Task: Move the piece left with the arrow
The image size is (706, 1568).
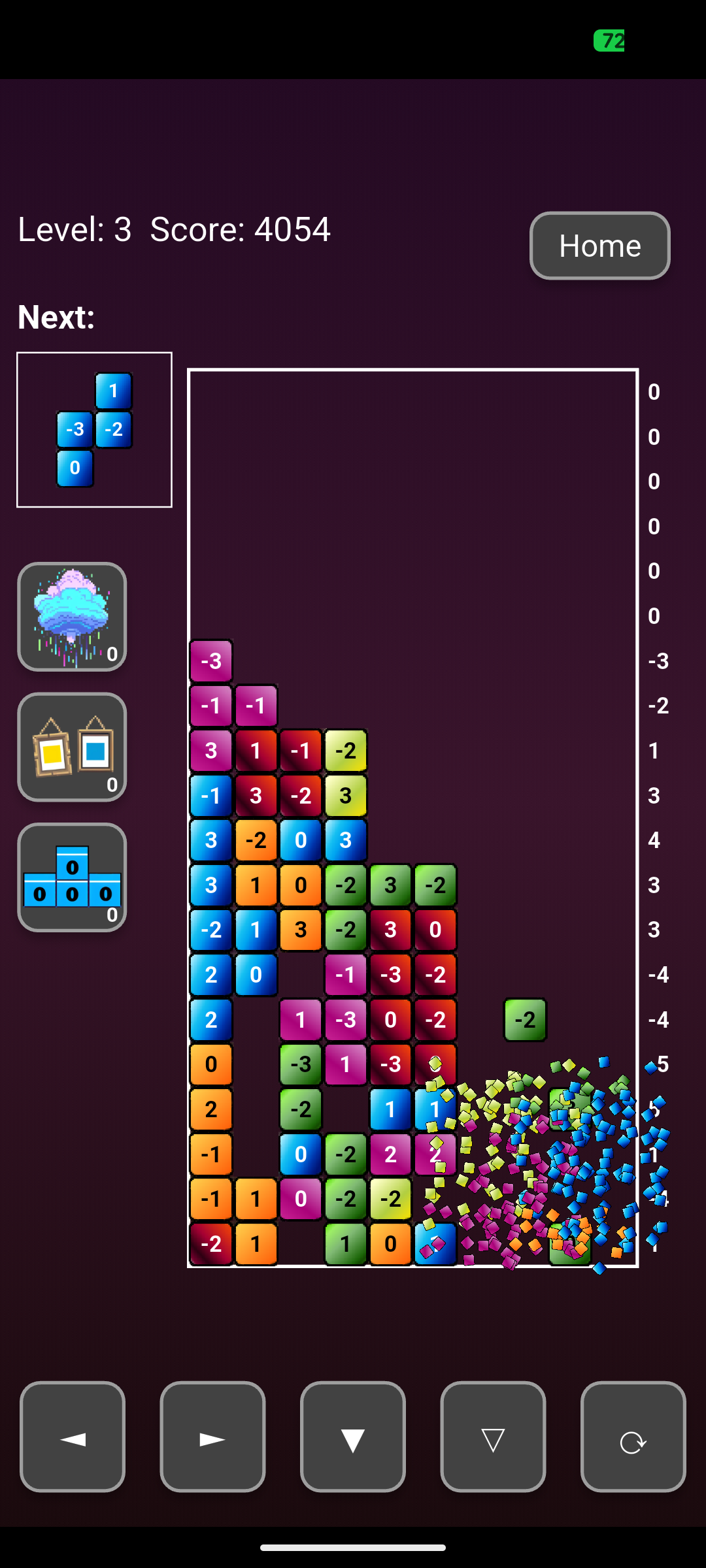Action: click(73, 1437)
